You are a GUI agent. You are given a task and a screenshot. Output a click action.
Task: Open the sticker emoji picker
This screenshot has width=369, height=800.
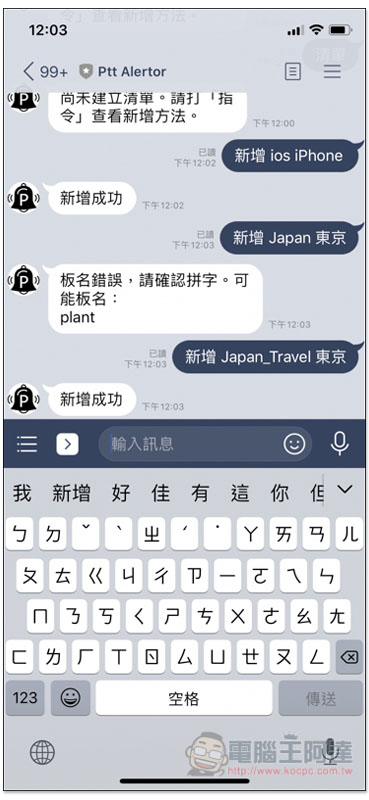point(294,444)
